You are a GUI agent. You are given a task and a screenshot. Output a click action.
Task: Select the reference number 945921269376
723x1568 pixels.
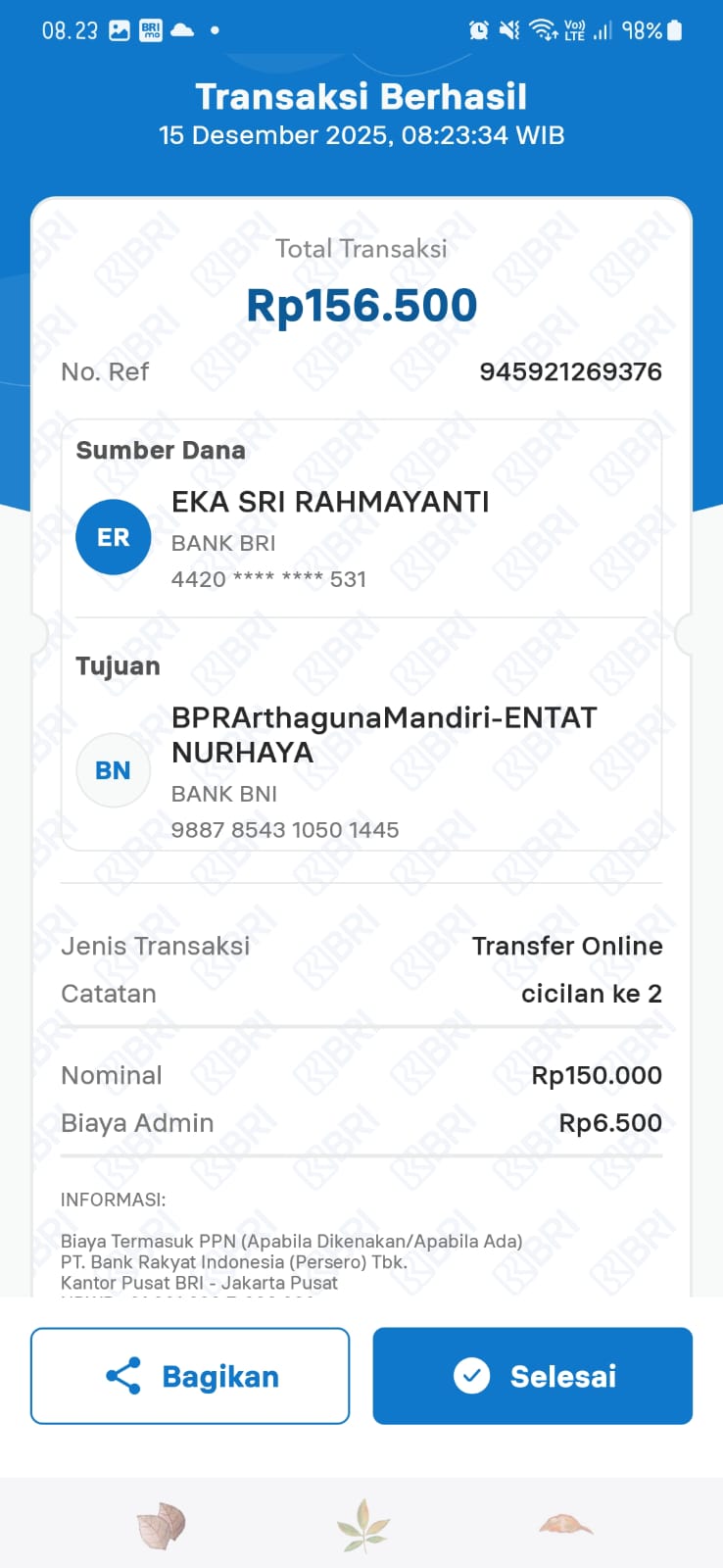[570, 371]
